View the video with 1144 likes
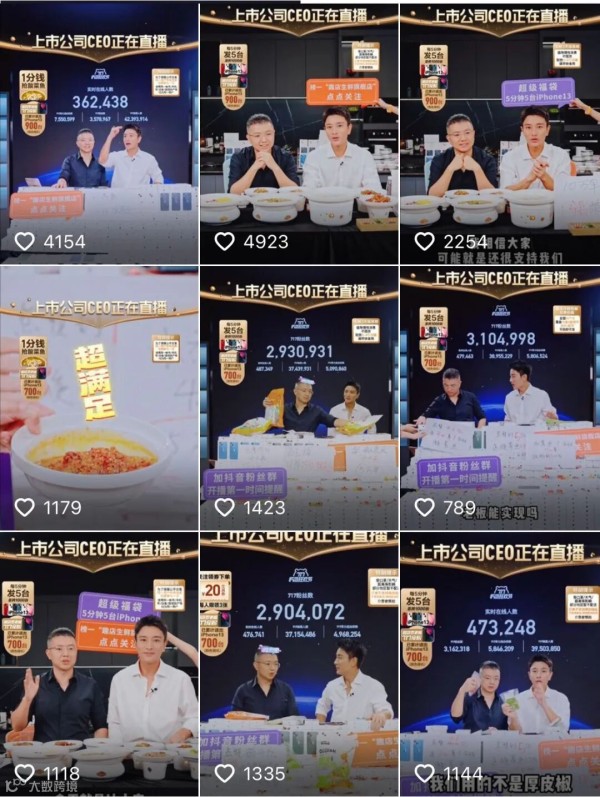The width and height of the screenshot is (600, 797). 499,663
